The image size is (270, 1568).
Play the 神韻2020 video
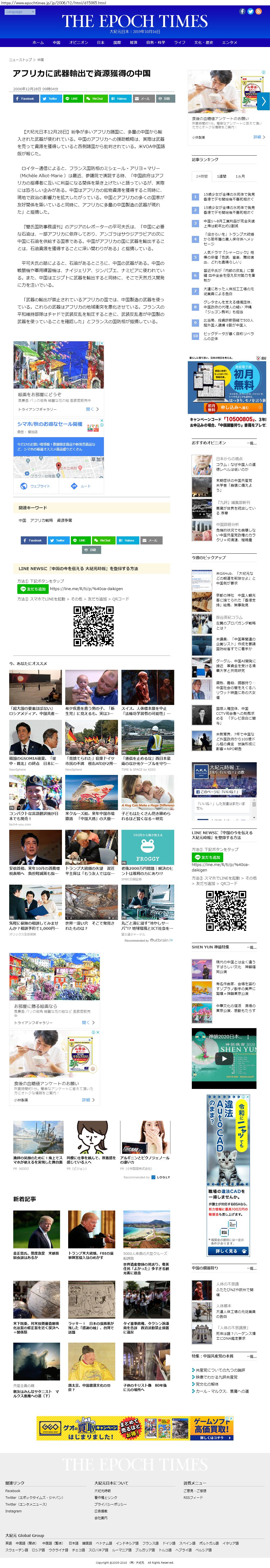pyautogui.click(x=224, y=1058)
